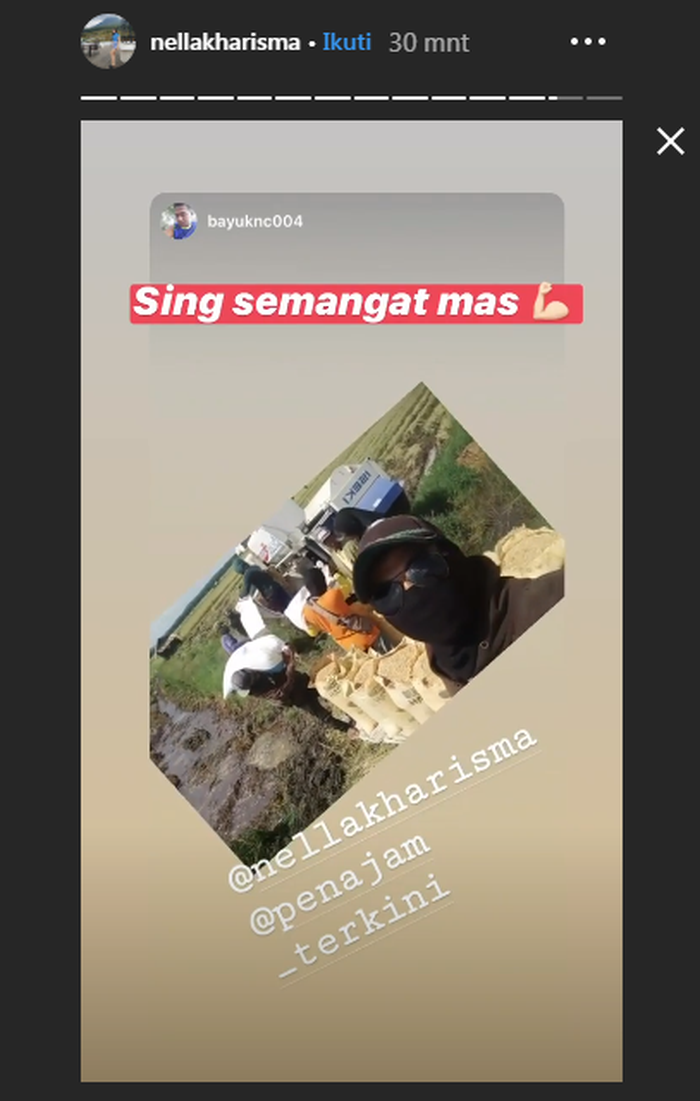Open the three-dot overflow menu
This screenshot has height=1101, width=700.
pyautogui.click(x=588, y=42)
